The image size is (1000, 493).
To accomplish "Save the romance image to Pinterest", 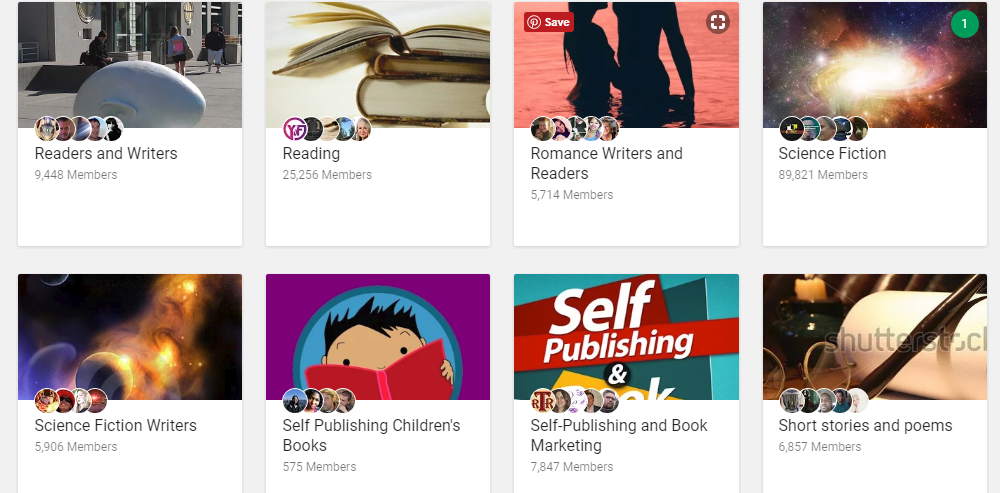I will coord(549,22).
